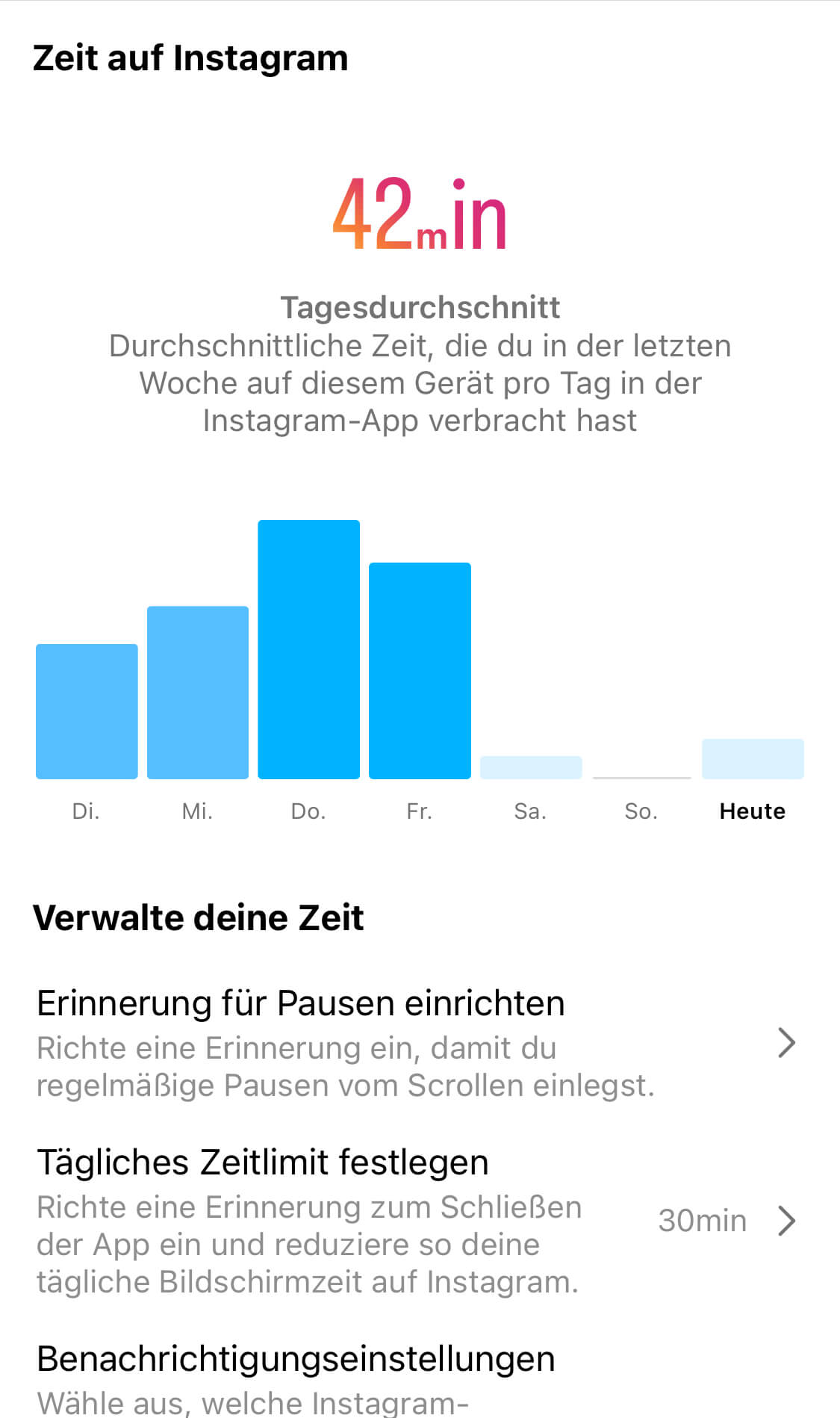840x1418 pixels.
Task: Open Benachrichtigungseinstellungen
Action: click(x=295, y=1359)
